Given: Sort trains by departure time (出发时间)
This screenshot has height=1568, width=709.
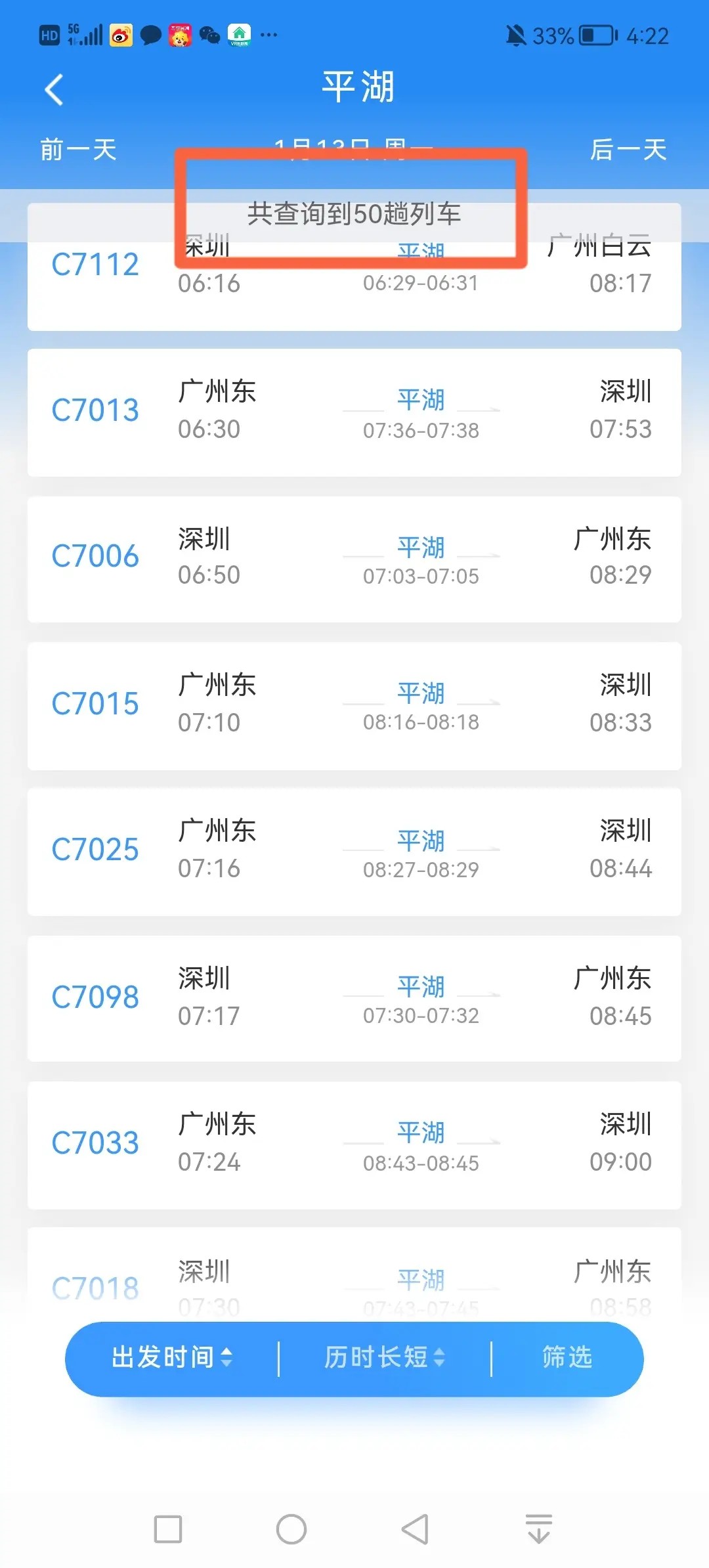Looking at the screenshot, I should pos(172,1357).
